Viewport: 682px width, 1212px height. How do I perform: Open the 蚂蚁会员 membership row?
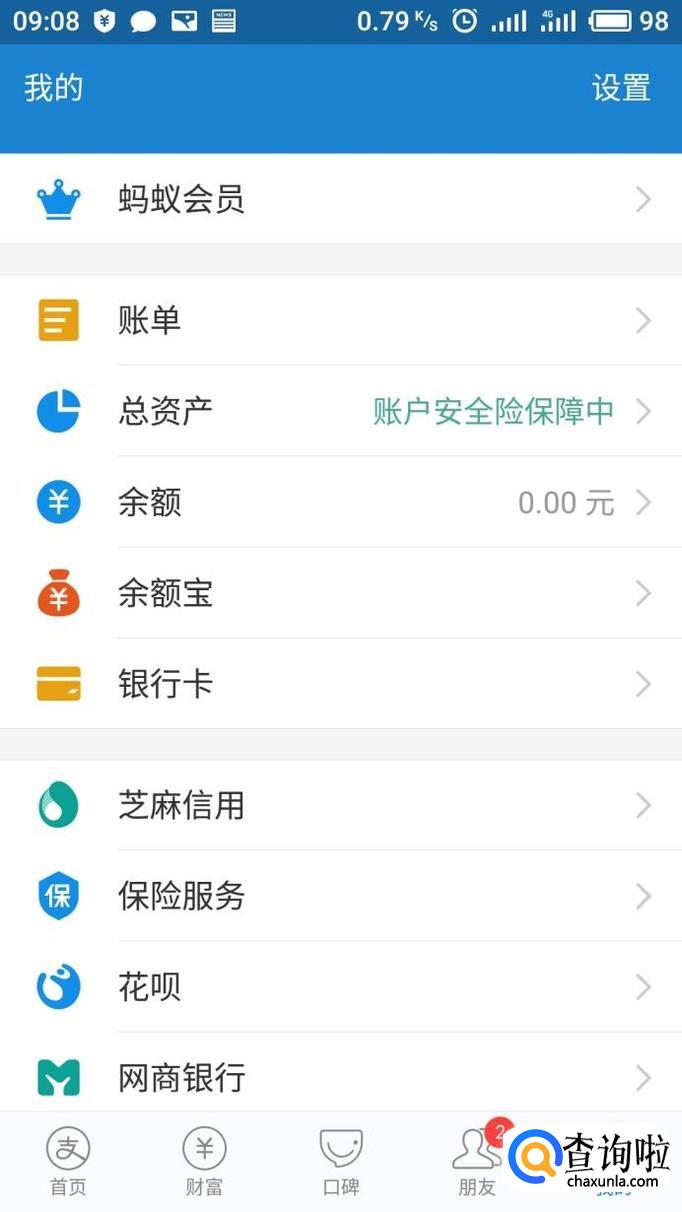coord(340,199)
